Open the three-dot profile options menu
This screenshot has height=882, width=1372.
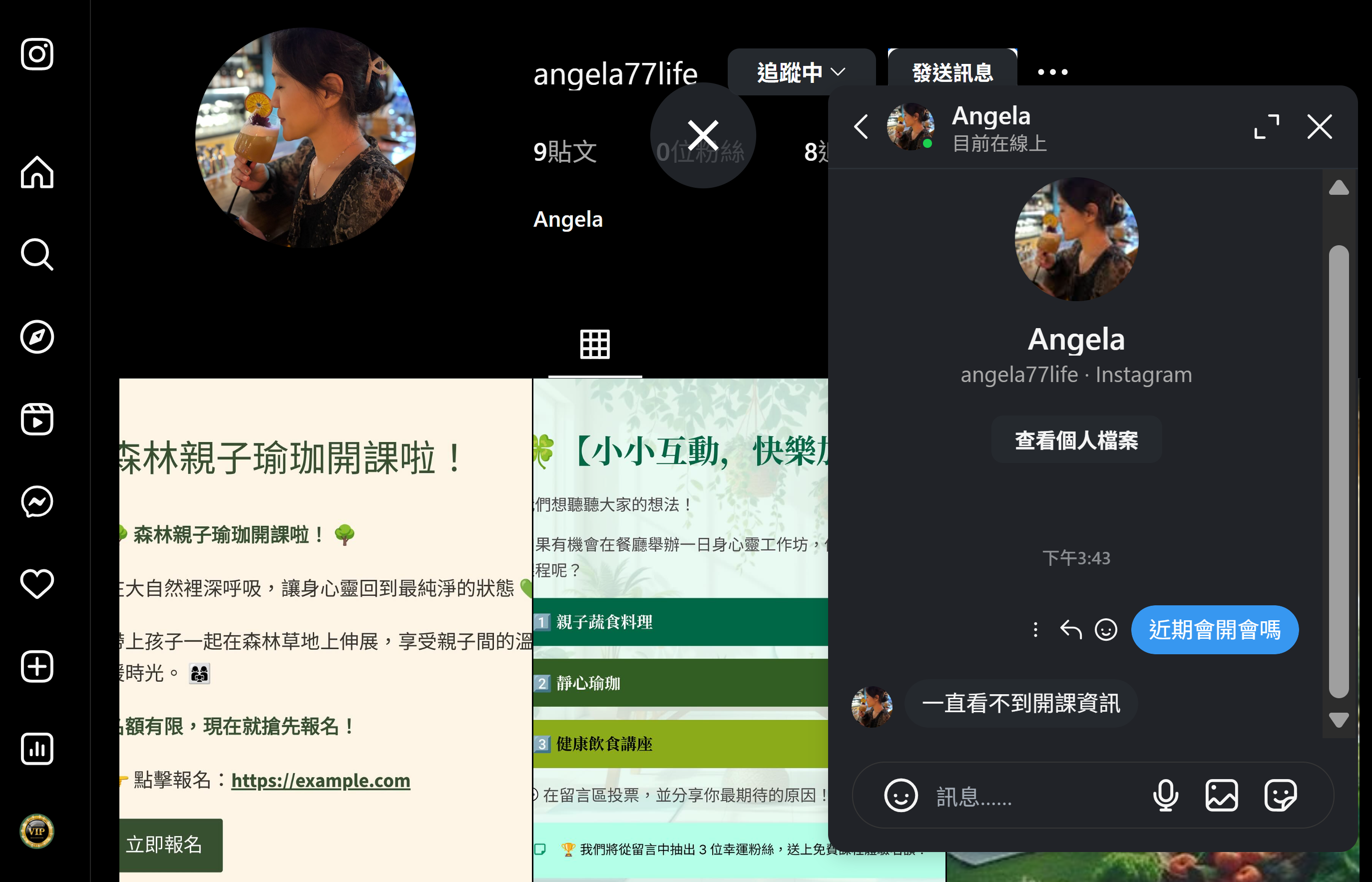[x=1052, y=72]
